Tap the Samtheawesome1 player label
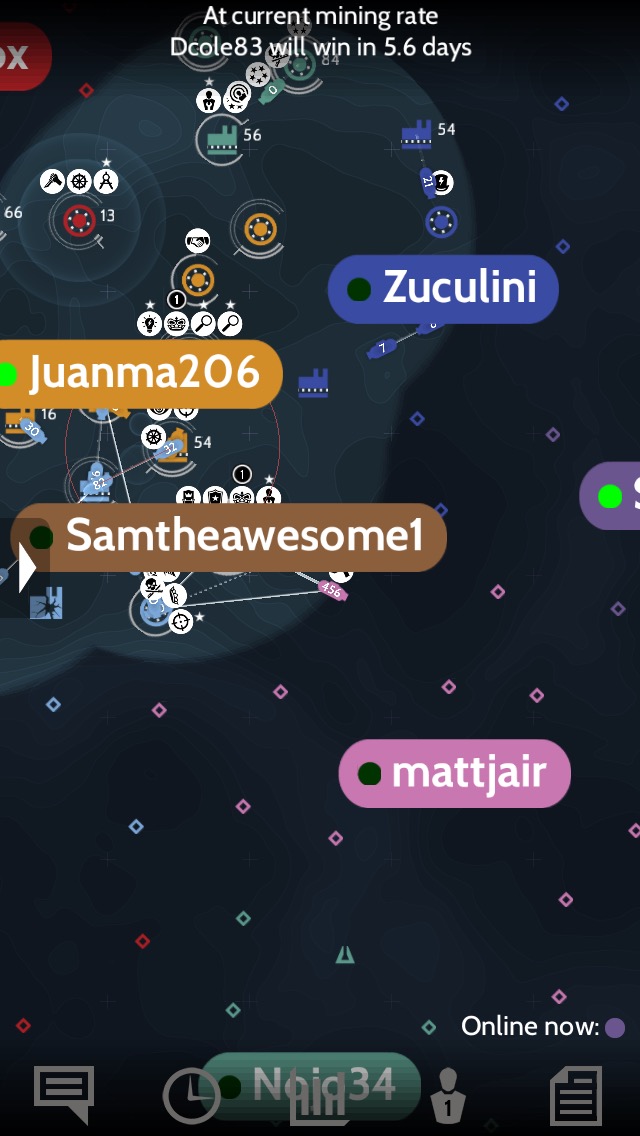The width and height of the screenshot is (640, 1136). pos(230,537)
